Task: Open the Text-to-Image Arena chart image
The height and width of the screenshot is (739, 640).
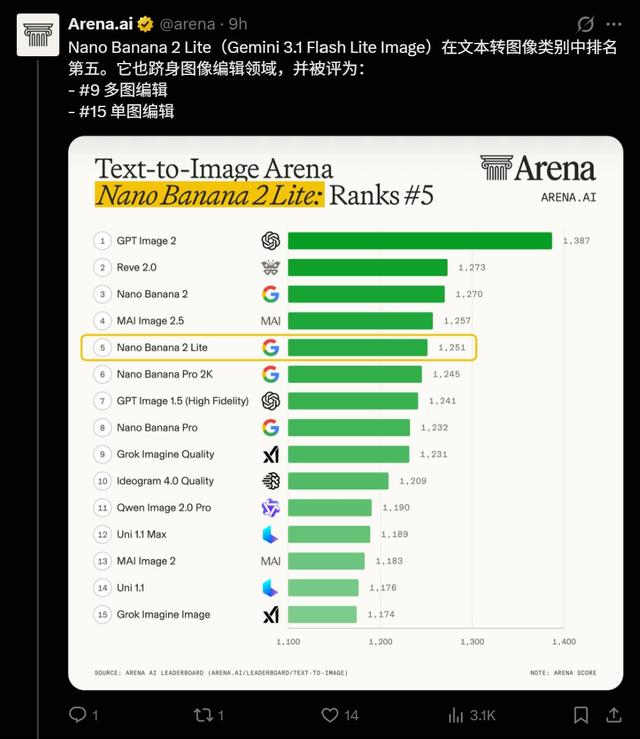Action: click(345, 413)
